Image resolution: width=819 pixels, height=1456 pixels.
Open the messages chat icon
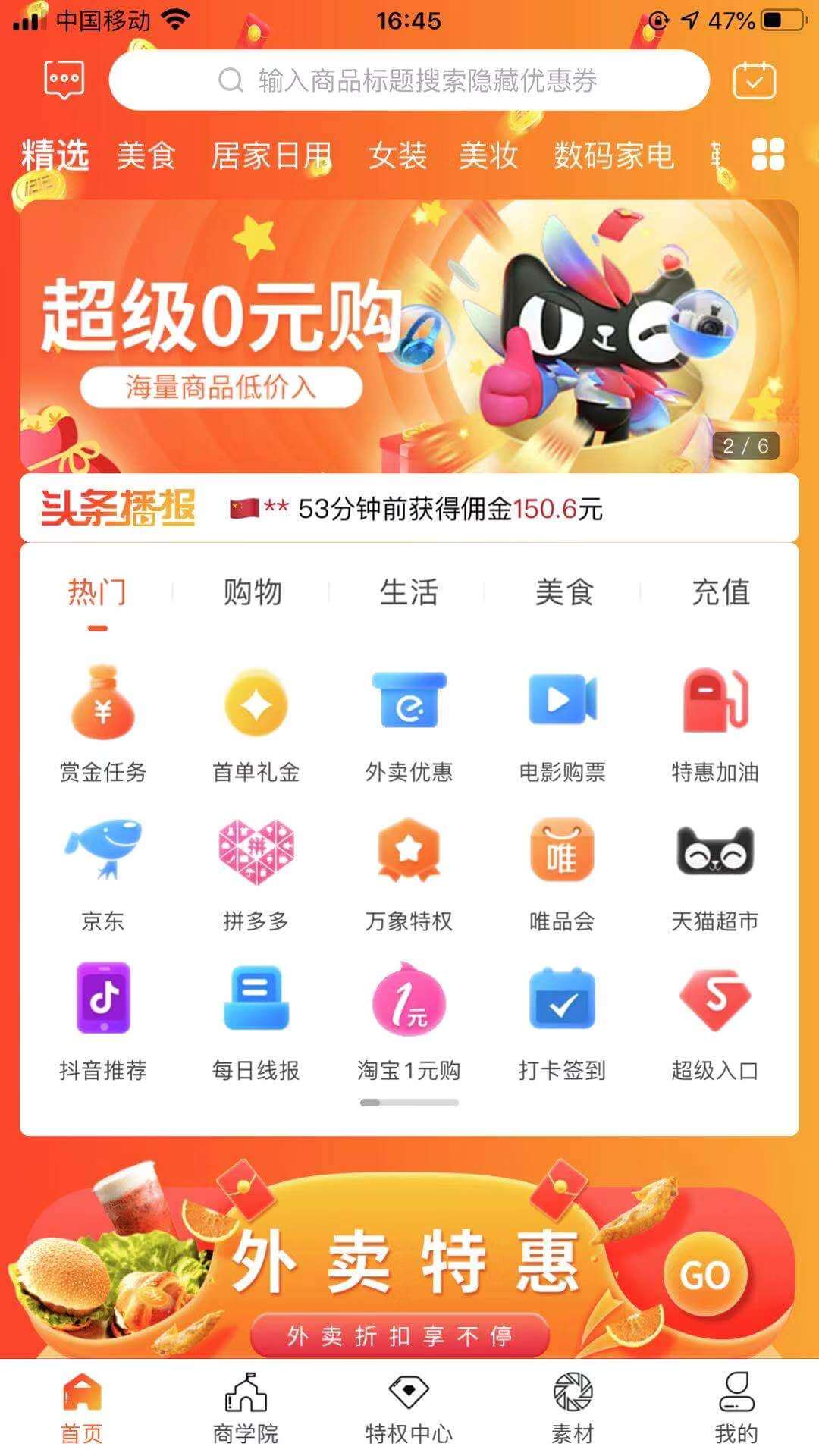(64, 80)
